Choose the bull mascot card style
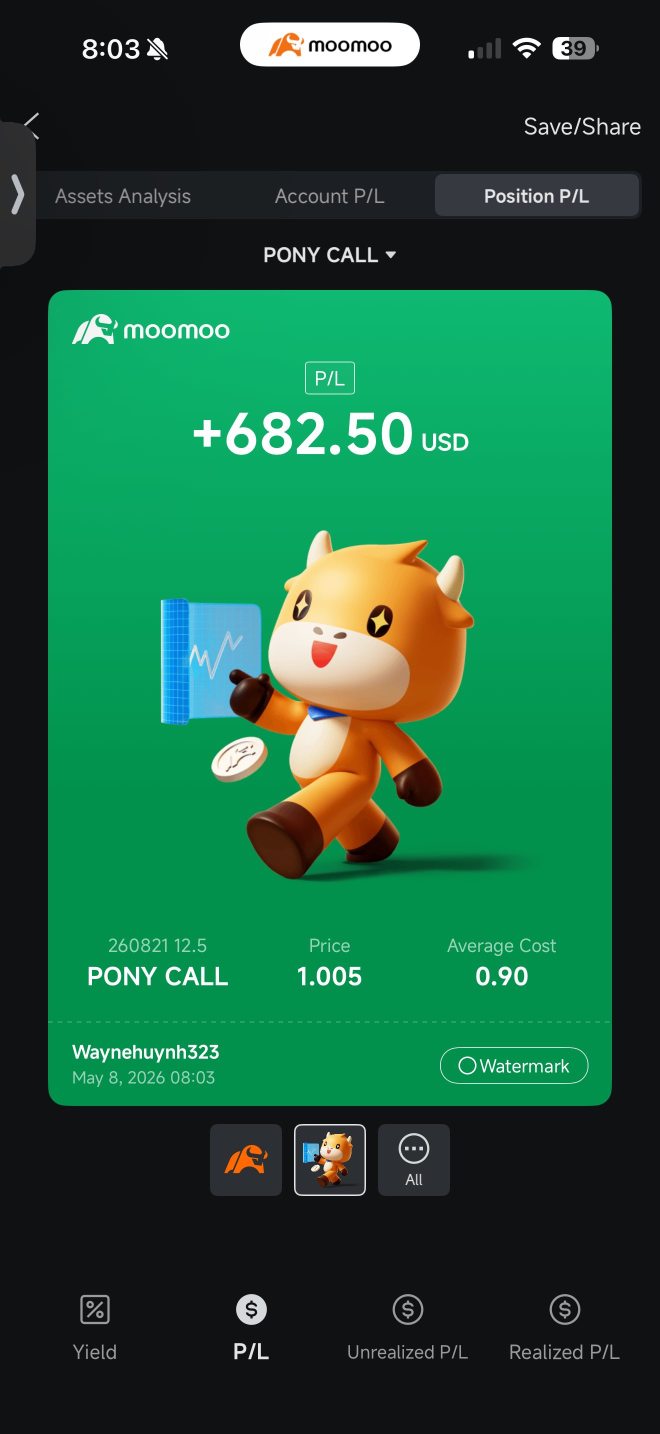Viewport: 660px width, 1434px height. tap(330, 1160)
